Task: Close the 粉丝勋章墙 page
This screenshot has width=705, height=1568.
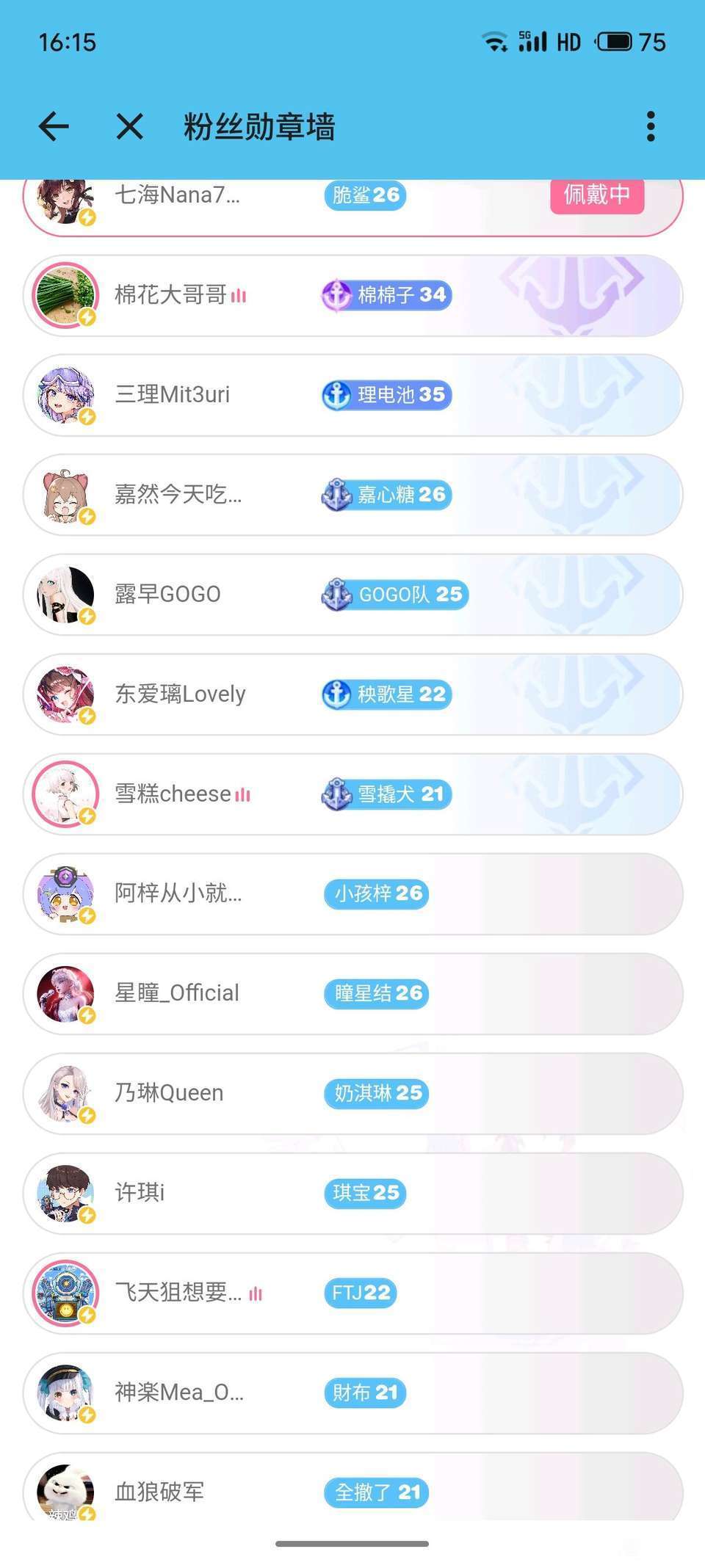Action: [x=130, y=126]
